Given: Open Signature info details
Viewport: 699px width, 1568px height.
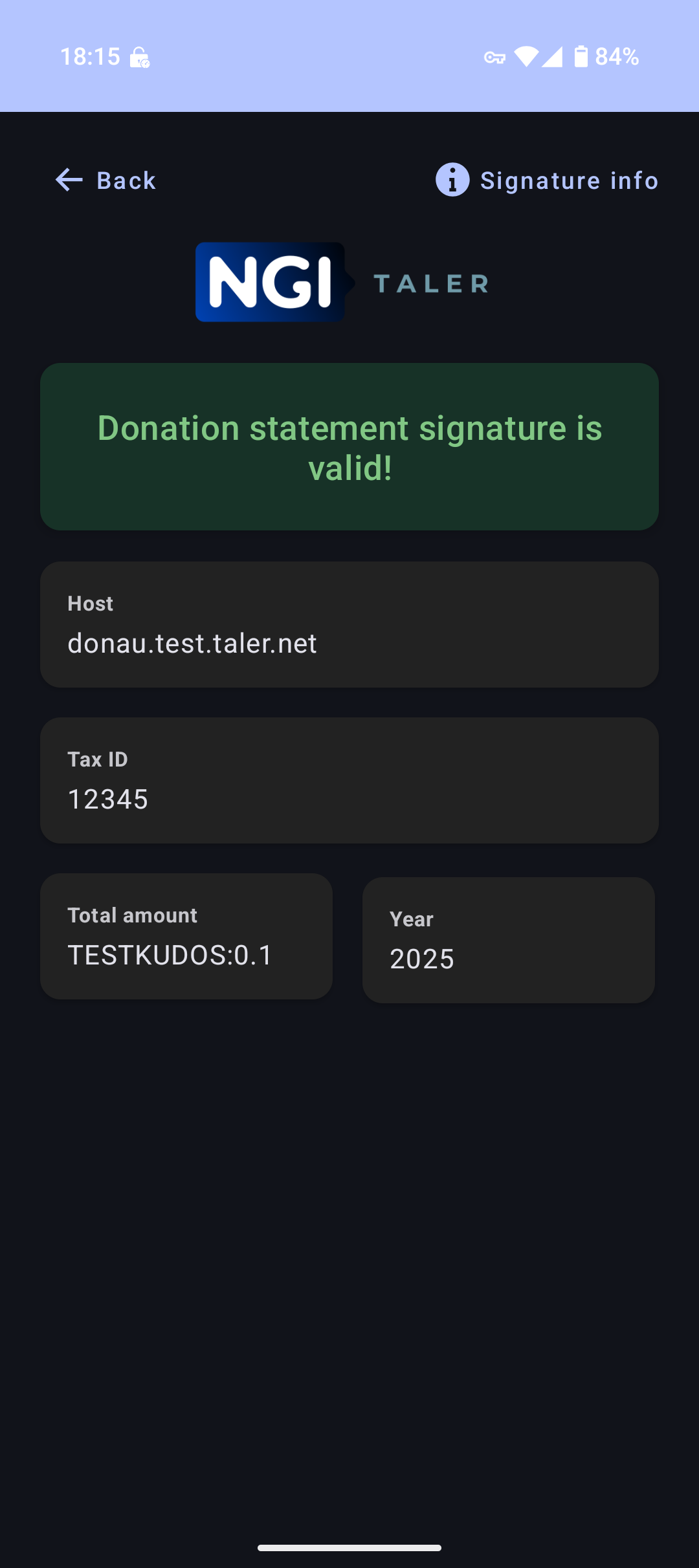Looking at the screenshot, I should [x=547, y=180].
